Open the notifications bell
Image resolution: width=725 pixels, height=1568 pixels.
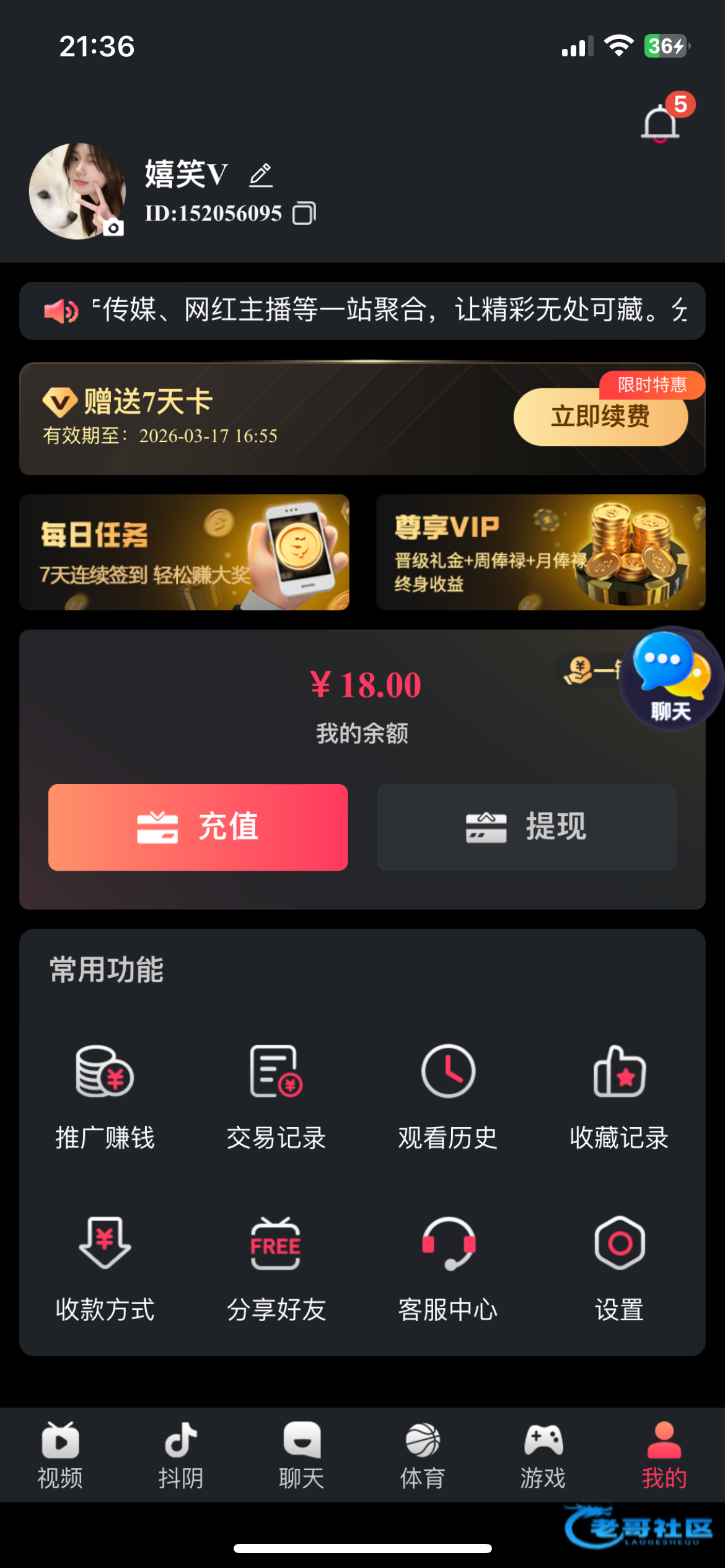click(x=661, y=123)
